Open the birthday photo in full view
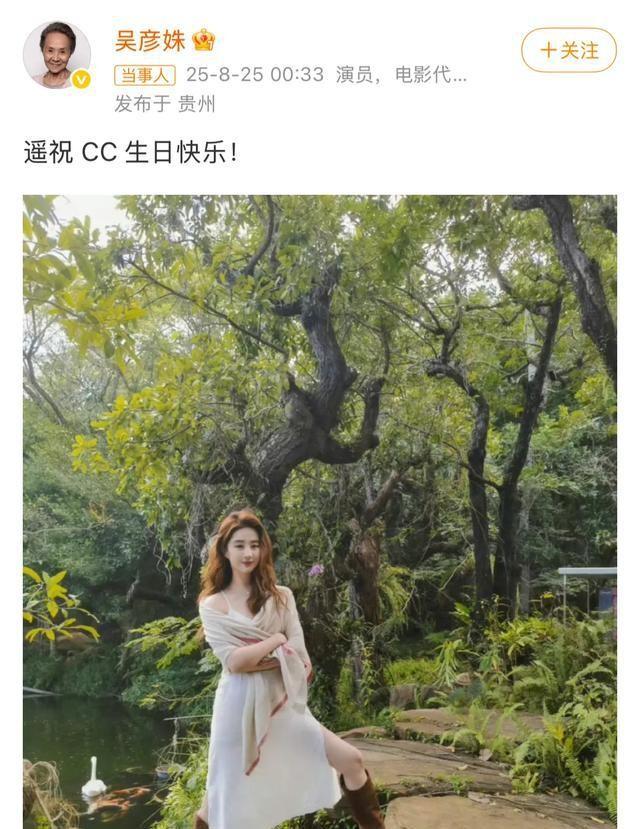 320,510
